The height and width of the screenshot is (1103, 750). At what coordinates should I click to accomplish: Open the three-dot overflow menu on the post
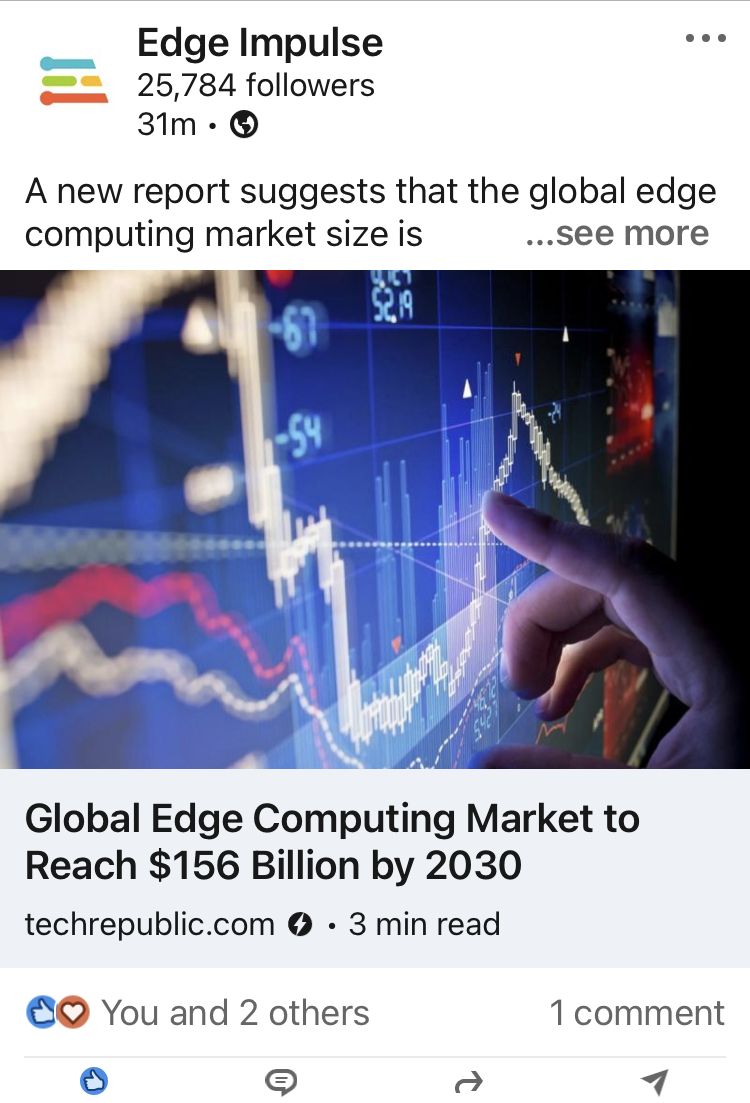tap(706, 39)
